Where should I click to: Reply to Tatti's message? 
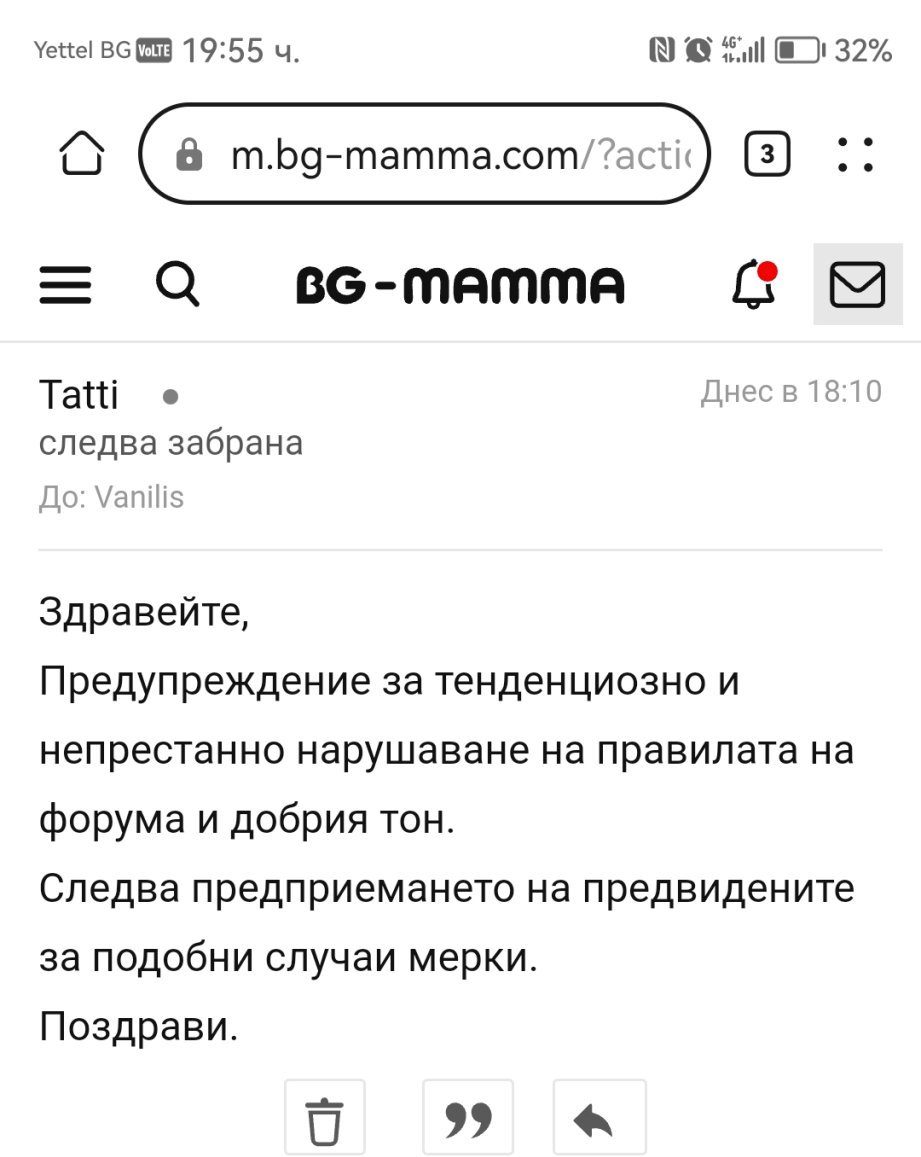(x=599, y=1118)
